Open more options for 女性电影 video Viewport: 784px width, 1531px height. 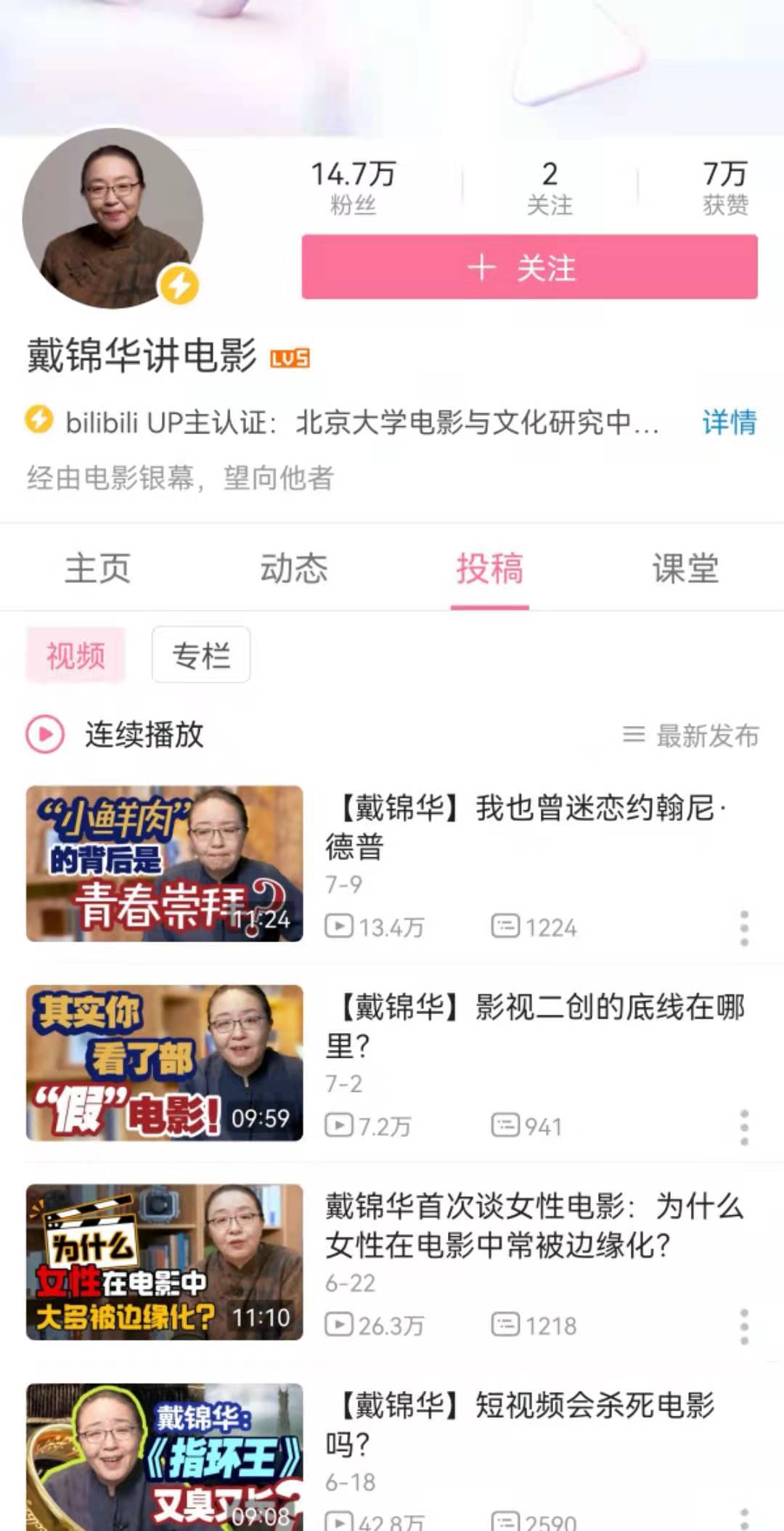tap(744, 1326)
